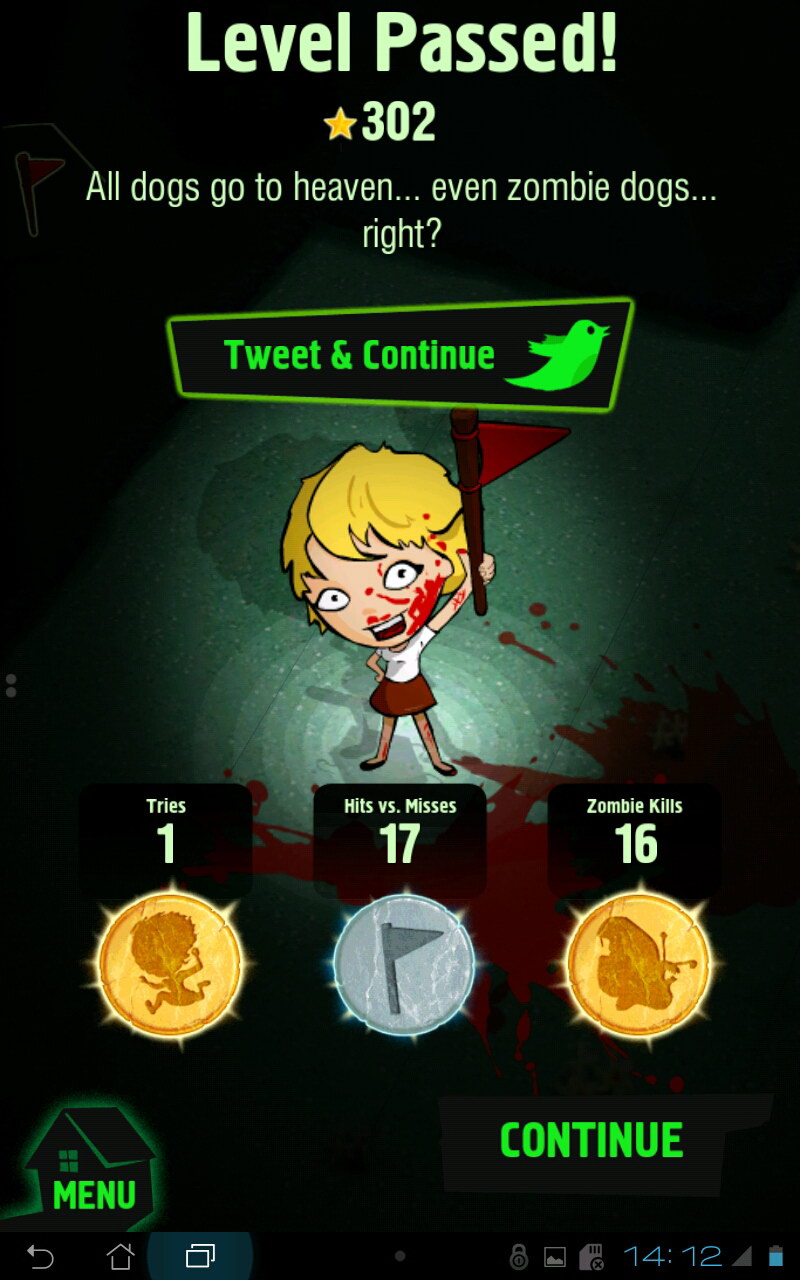Go to the Android home screen
The image size is (800, 1280).
120,1255
